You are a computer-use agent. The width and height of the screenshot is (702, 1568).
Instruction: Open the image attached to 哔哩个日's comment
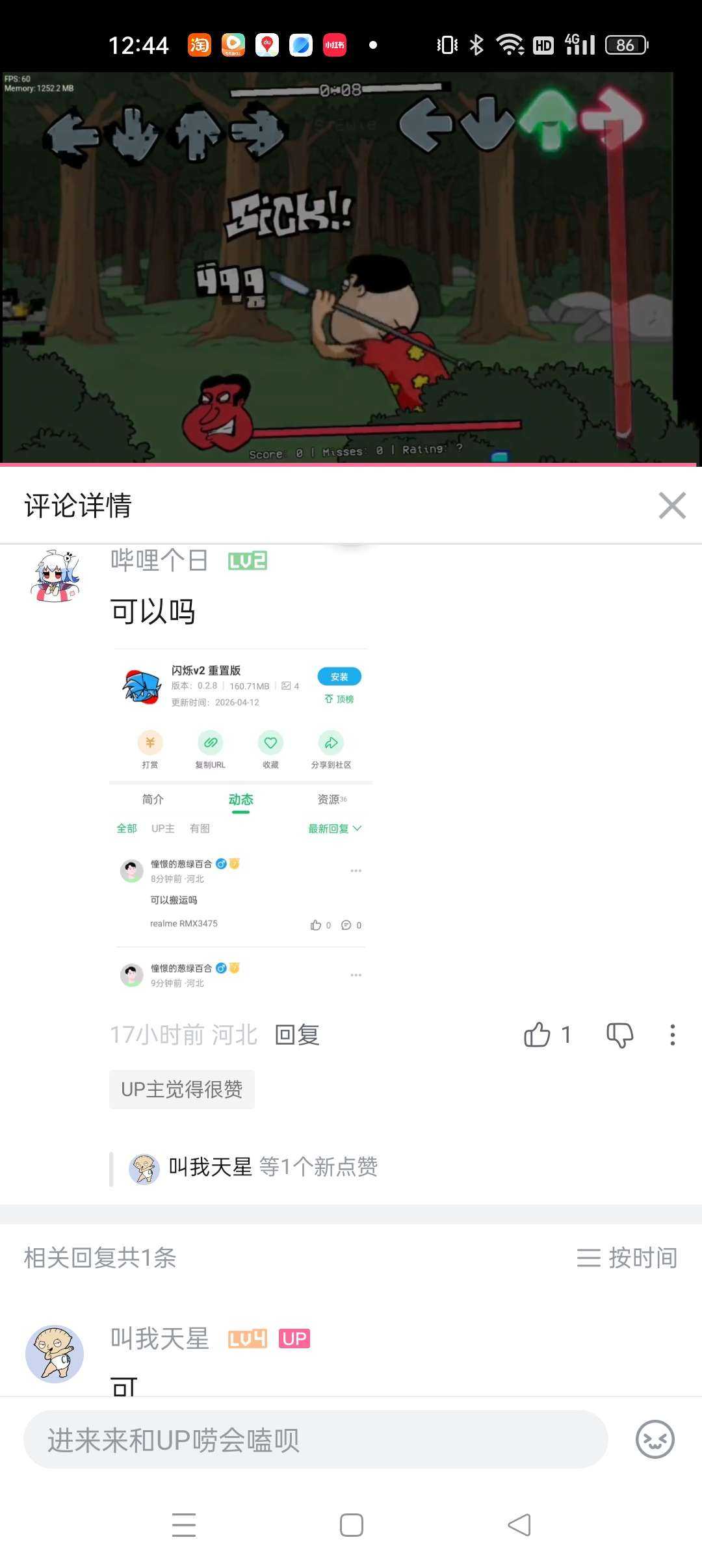[x=240, y=819]
